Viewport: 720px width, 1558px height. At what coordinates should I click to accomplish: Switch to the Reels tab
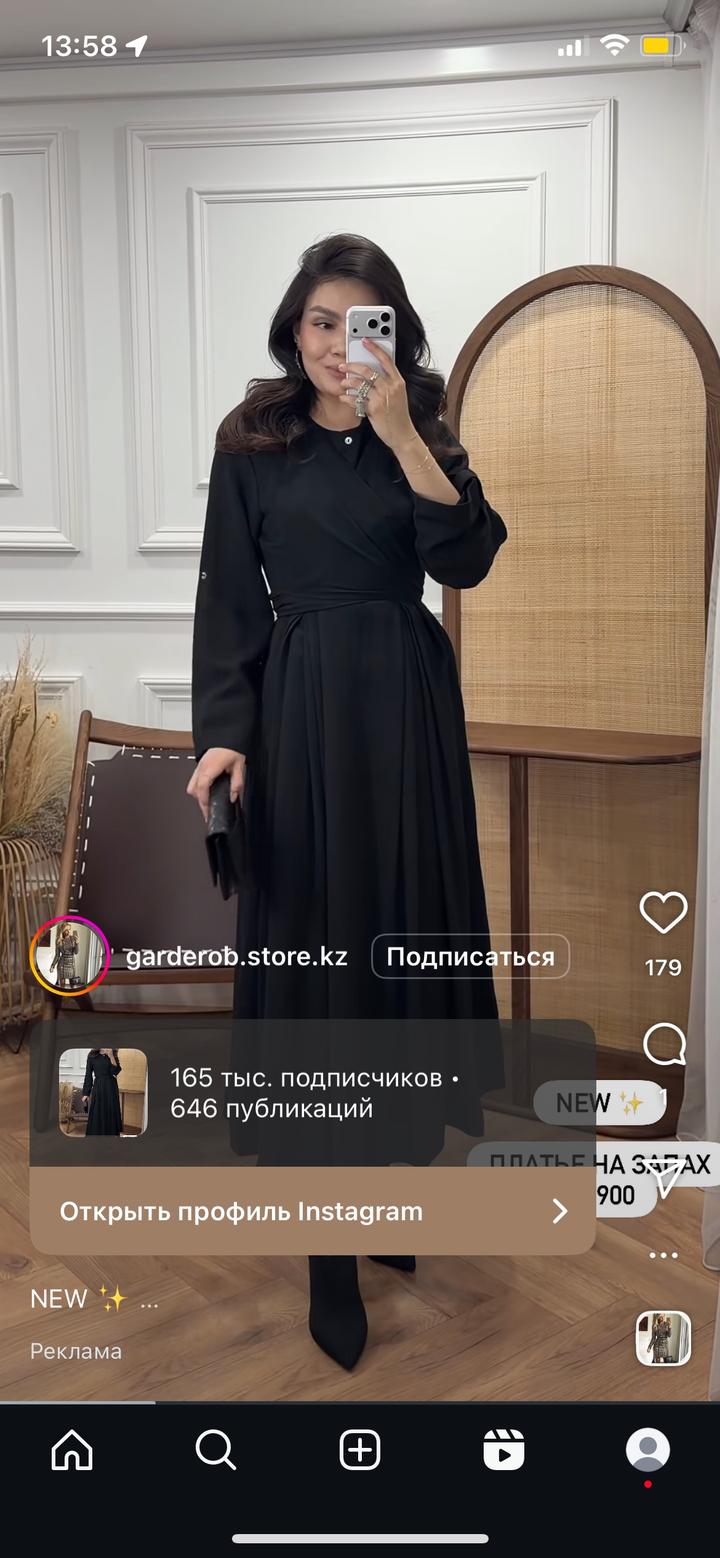point(504,1450)
